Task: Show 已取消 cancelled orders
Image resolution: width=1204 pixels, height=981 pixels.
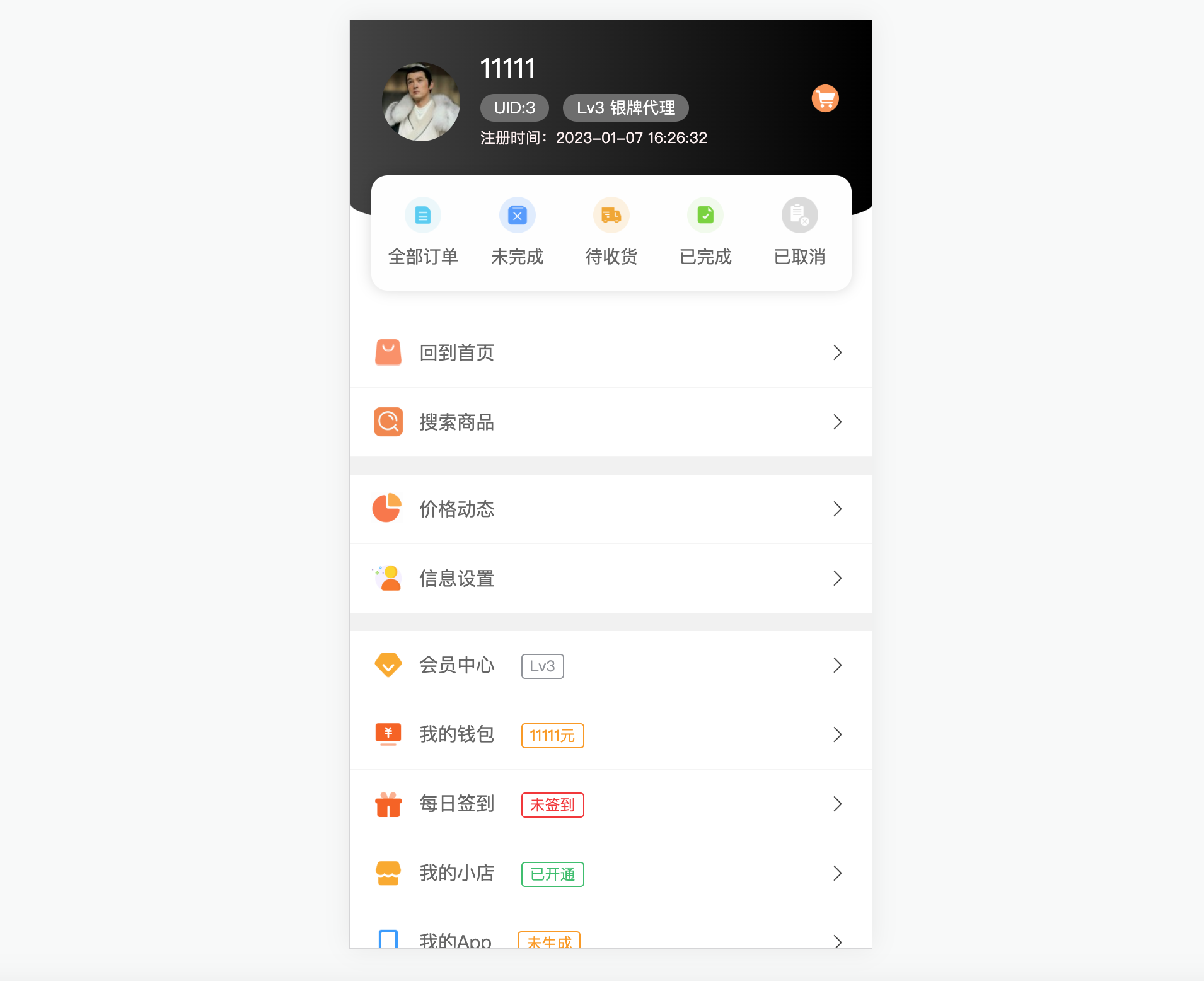Action: click(x=799, y=231)
